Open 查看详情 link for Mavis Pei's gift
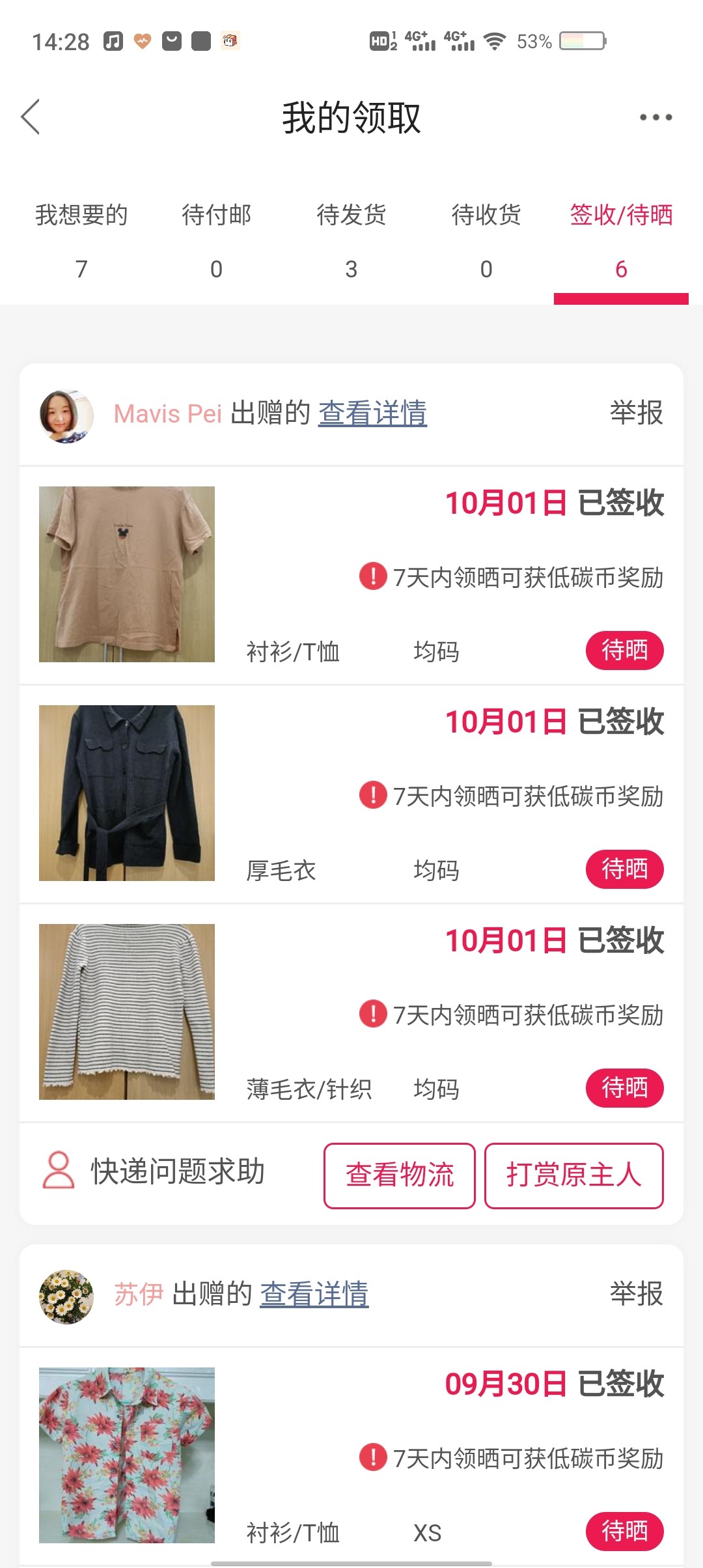The image size is (703, 1568). 372,413
